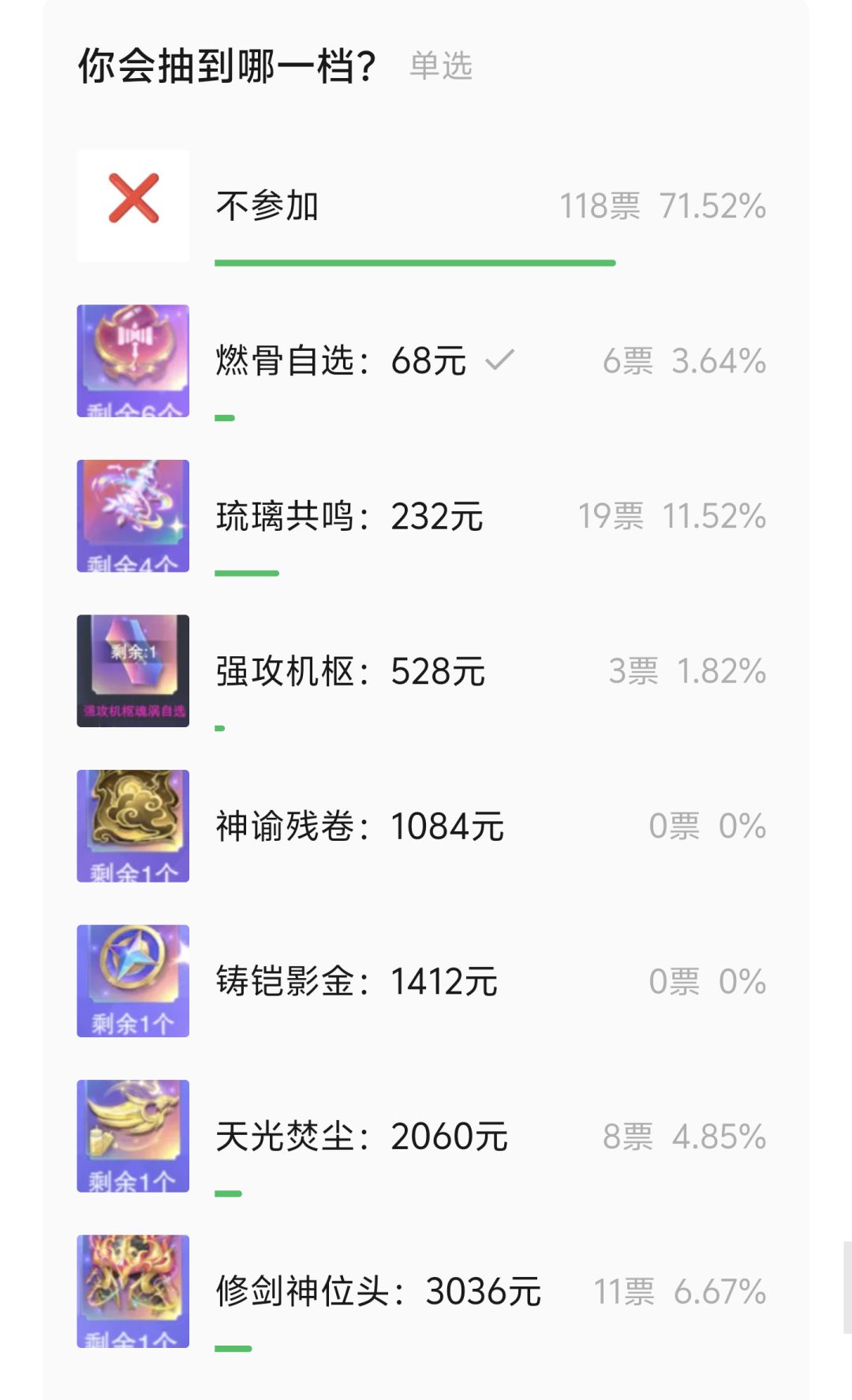Viewport: 852px width, 1400px height.
Task: Click the green progress bar under 不参加
Action: pyautogui.click(x=414, y=263)
